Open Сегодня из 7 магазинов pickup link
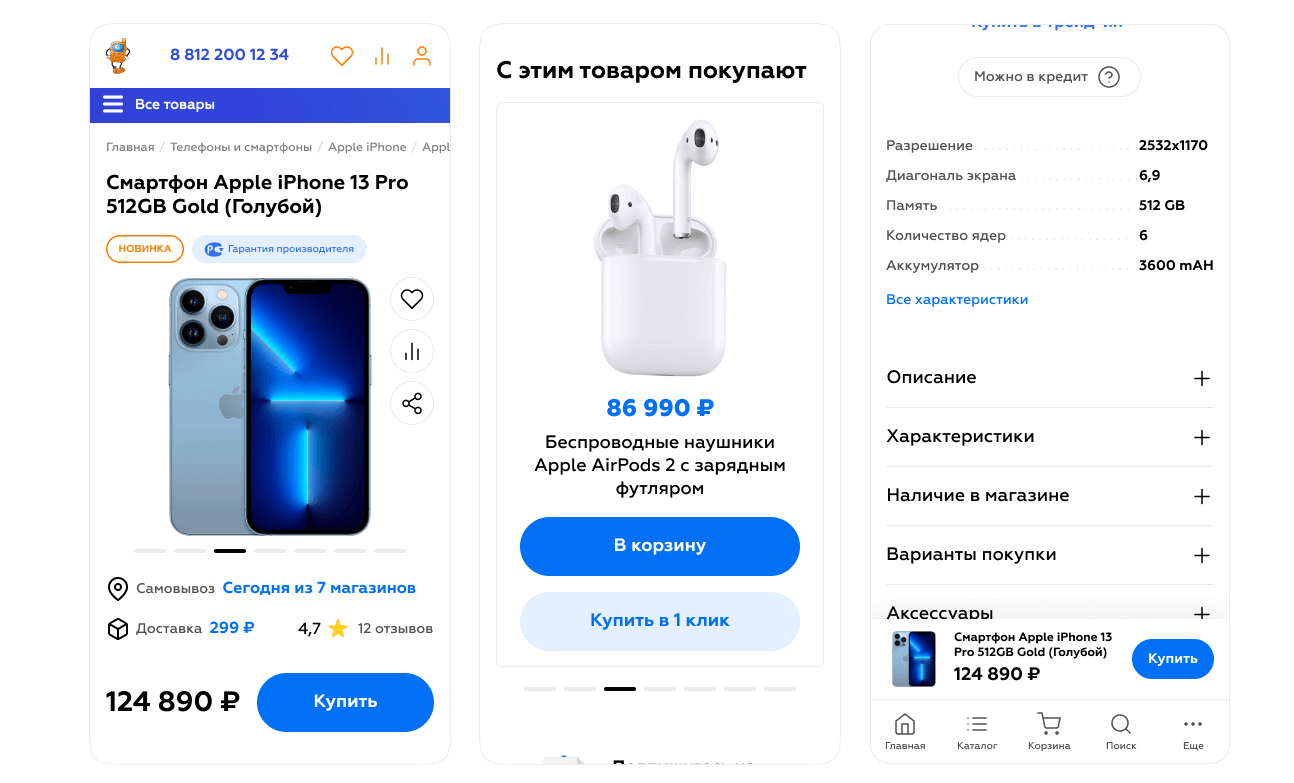Image resolution: width=1294 pixels, height=783 pixels. [319, 588]
